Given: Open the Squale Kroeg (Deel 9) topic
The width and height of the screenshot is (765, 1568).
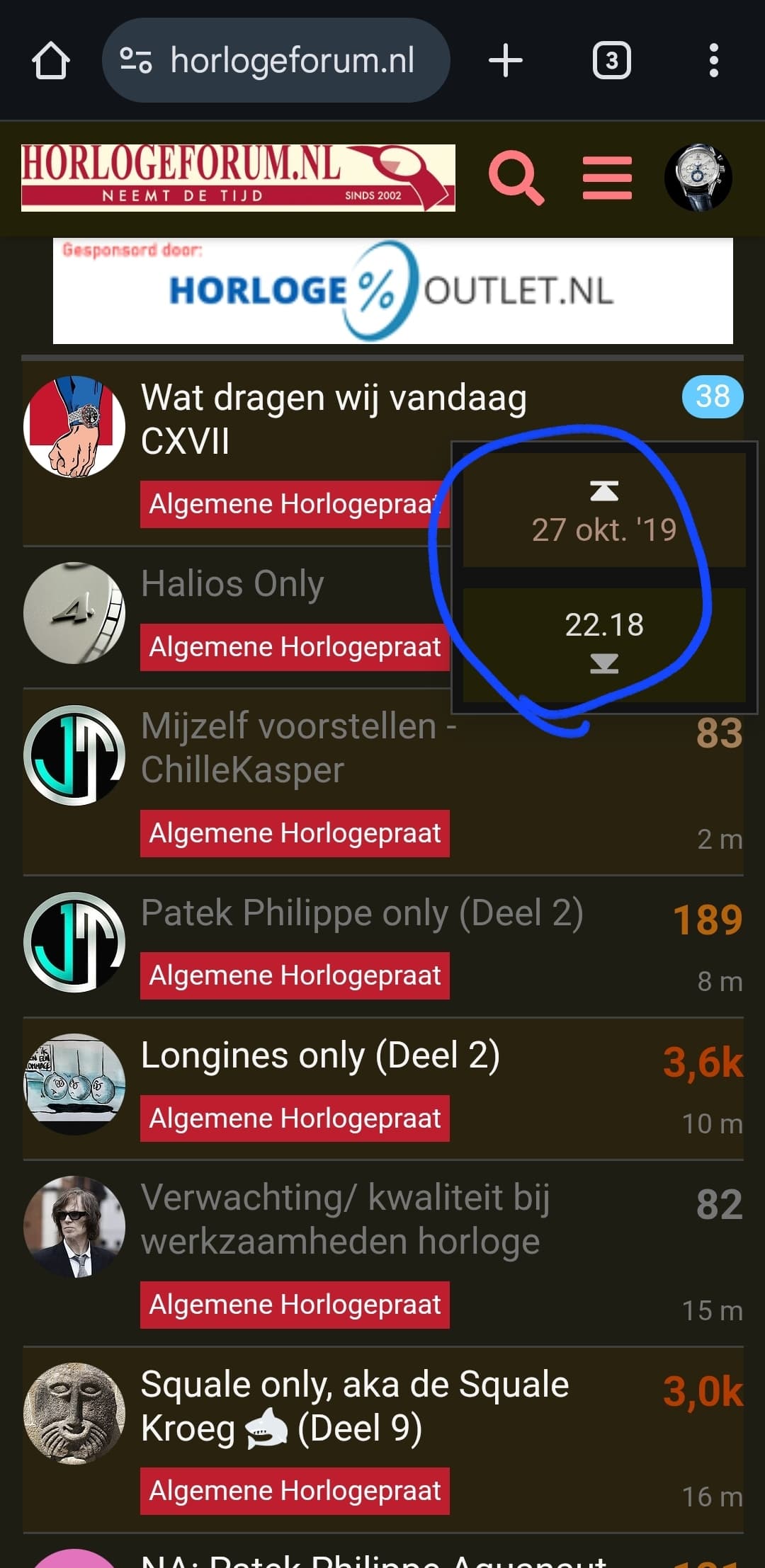Looking at the screenshot, I should click(x=355, y=1407).
